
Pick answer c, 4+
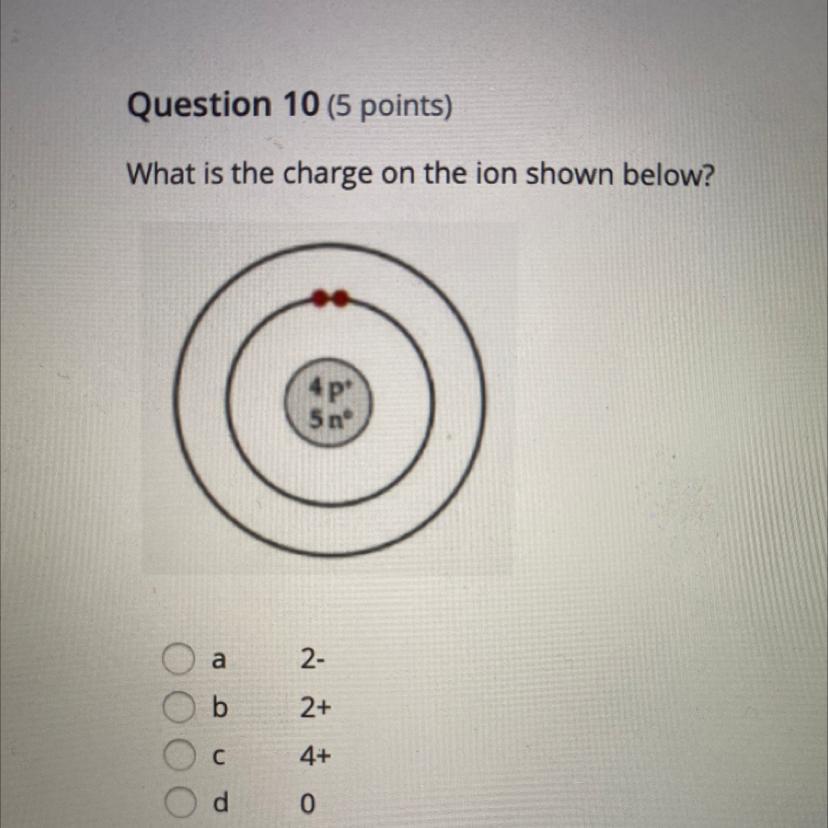click(x=176, y=757)
